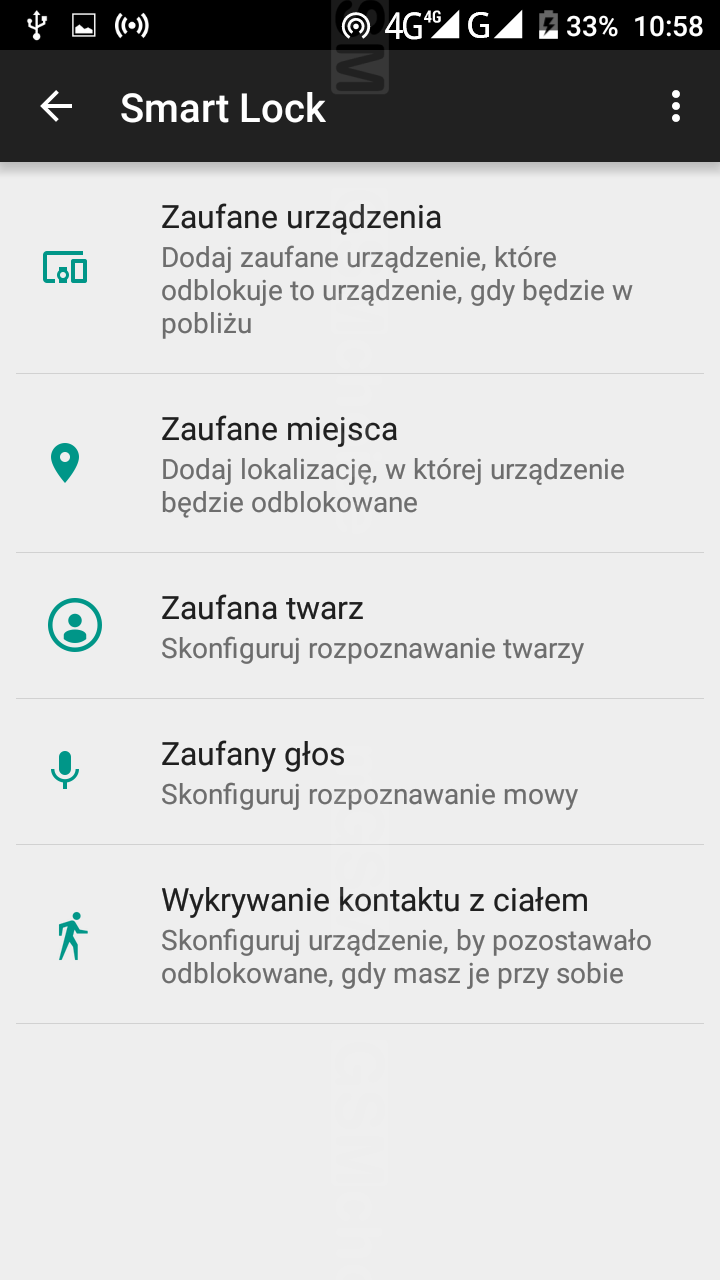Screen dimensions: 720x1280
Task: Open Zaufane urządzenia settings
Action: [x=360, y=269]
